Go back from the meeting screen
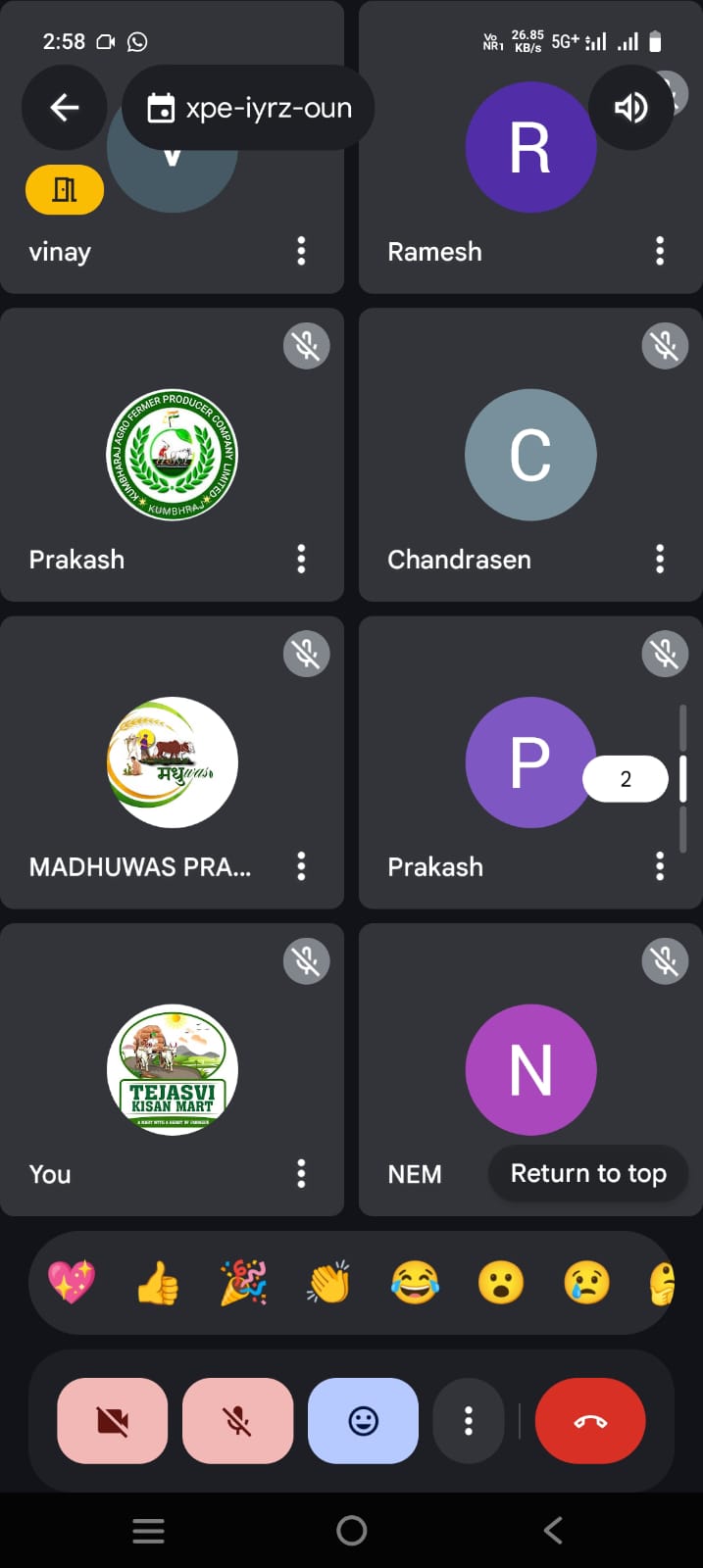The width and height of the screenshot is (703, 1568). pos(65,108)
